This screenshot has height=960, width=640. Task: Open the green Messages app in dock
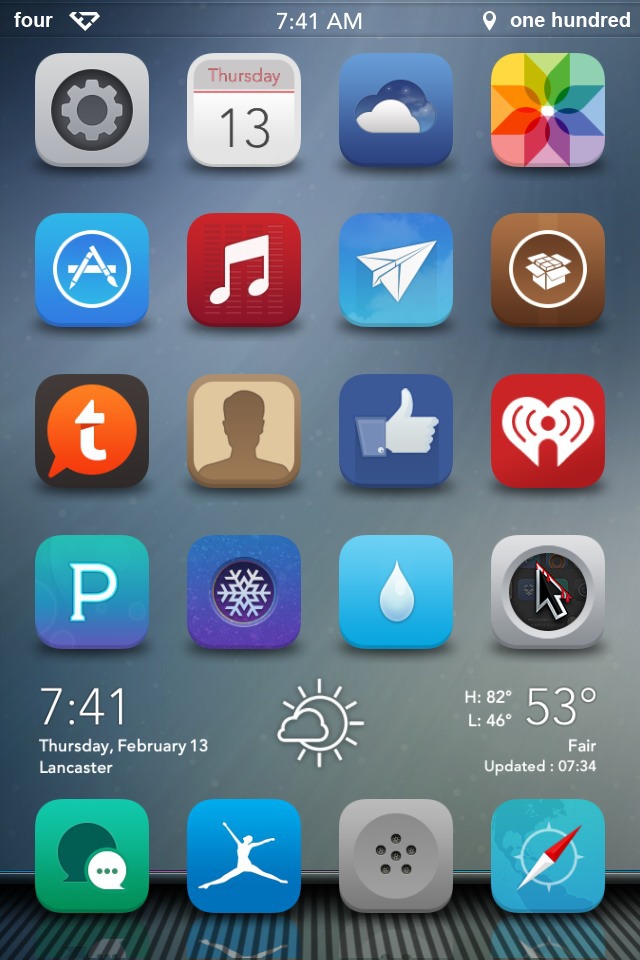92,856
